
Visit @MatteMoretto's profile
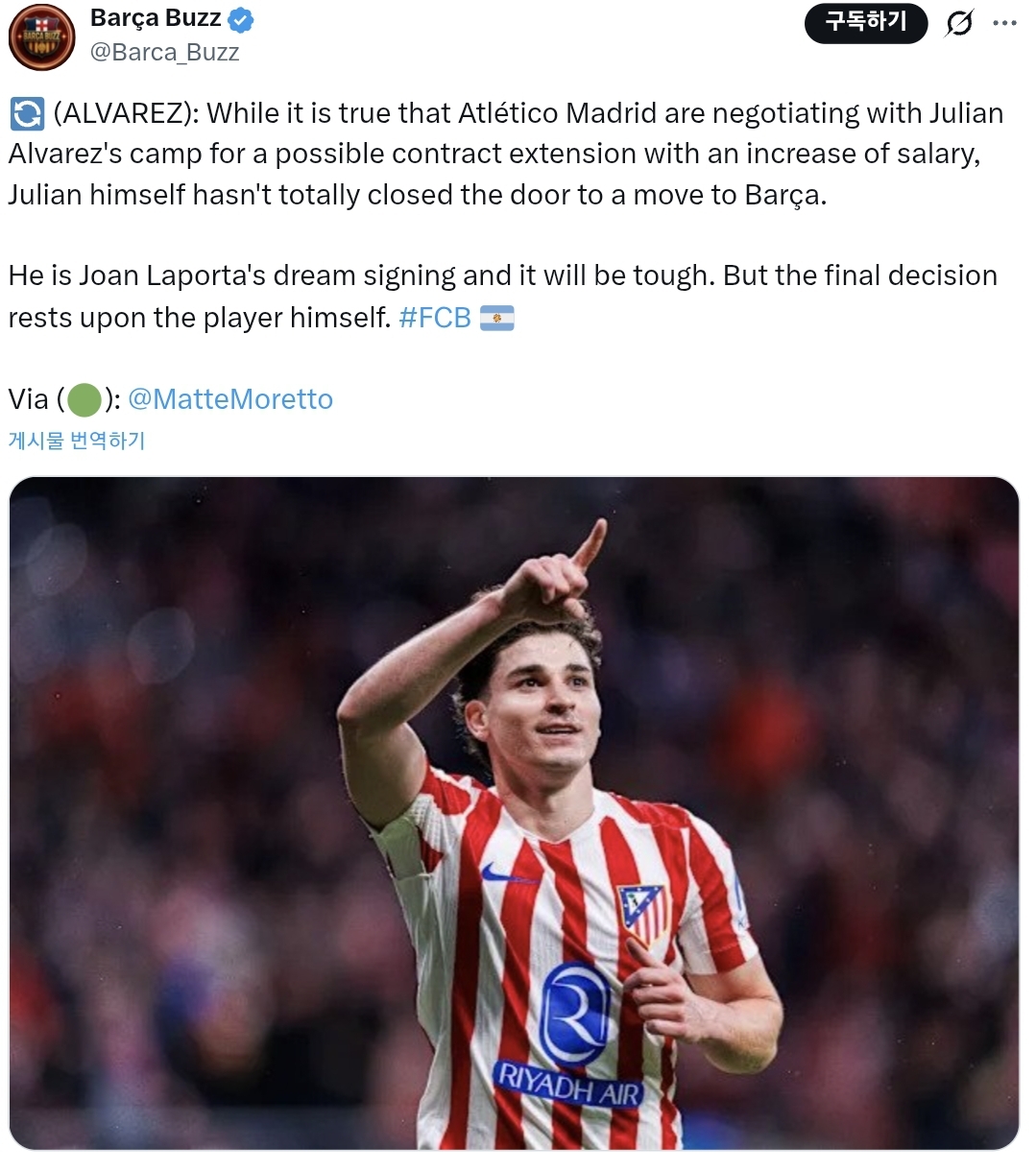(230, 399)
